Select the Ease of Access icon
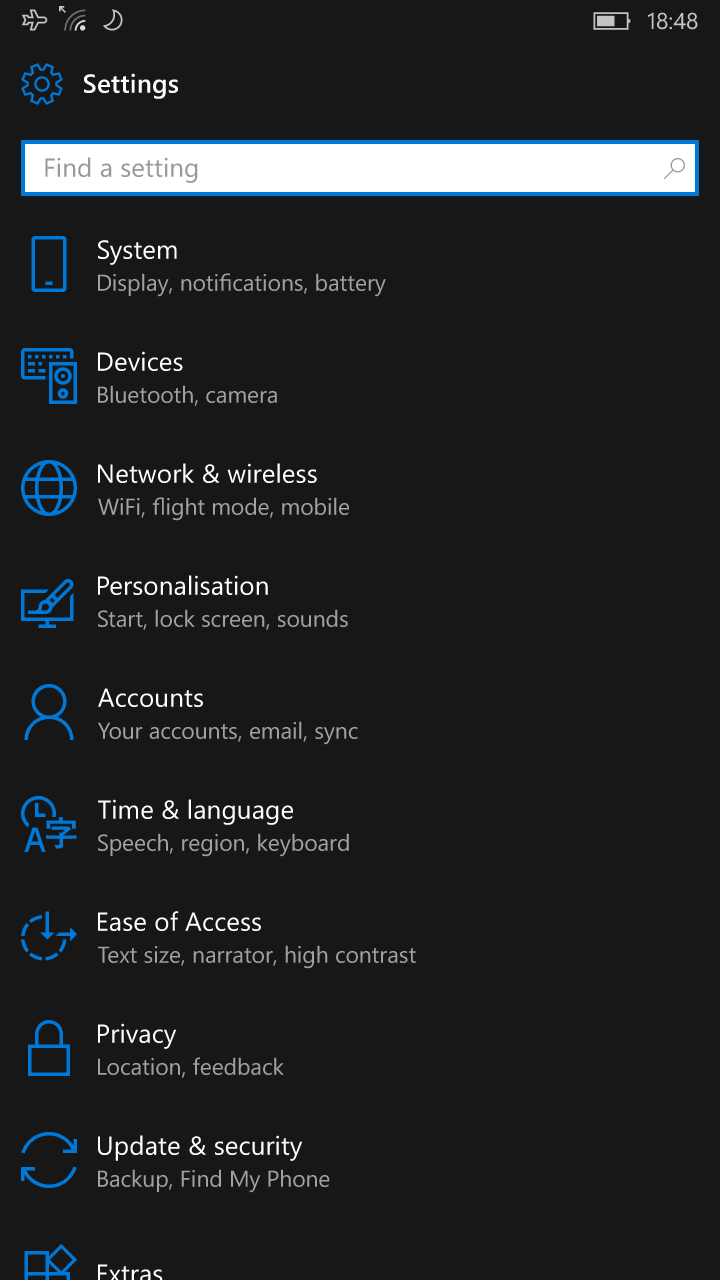The width and height of the screenshot is (720, 1280). click(49, 936)
